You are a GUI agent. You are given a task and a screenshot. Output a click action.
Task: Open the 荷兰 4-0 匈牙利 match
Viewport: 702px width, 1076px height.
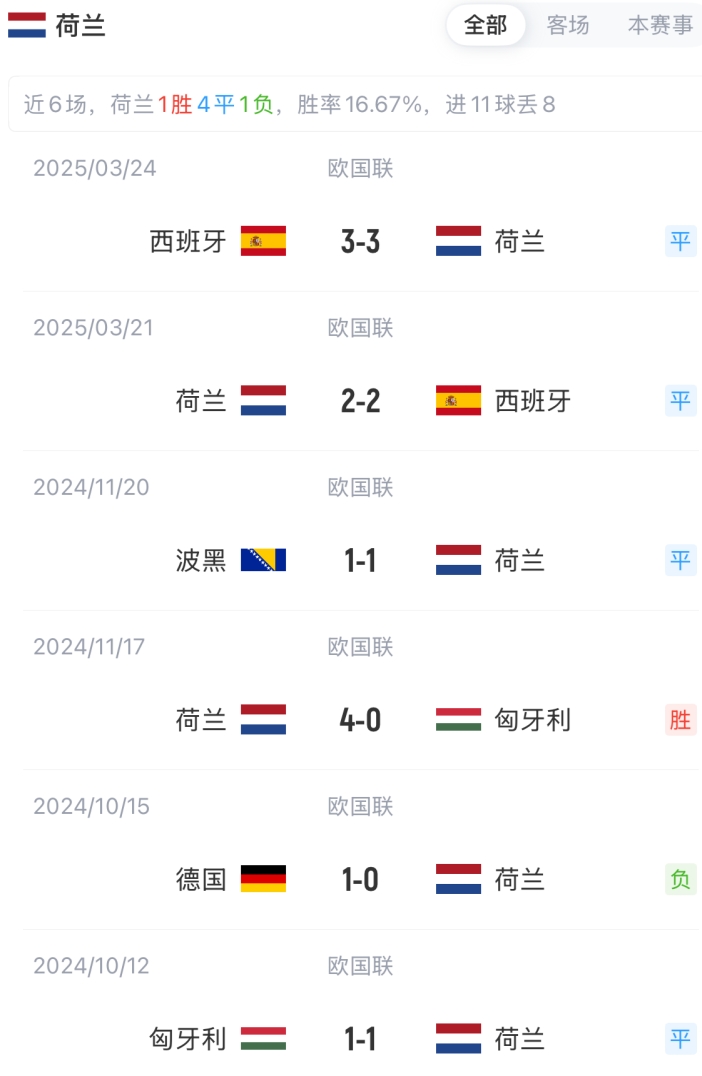point(360,720)
